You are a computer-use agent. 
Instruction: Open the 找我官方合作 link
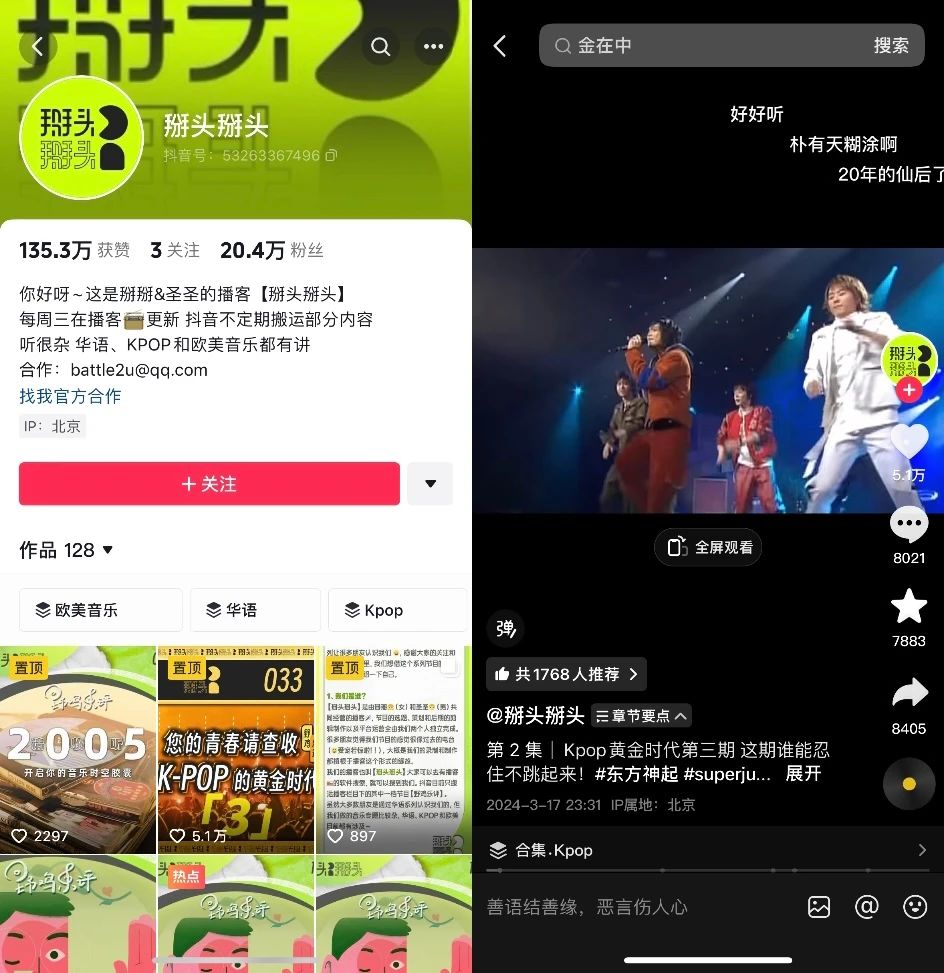point(70,396)
